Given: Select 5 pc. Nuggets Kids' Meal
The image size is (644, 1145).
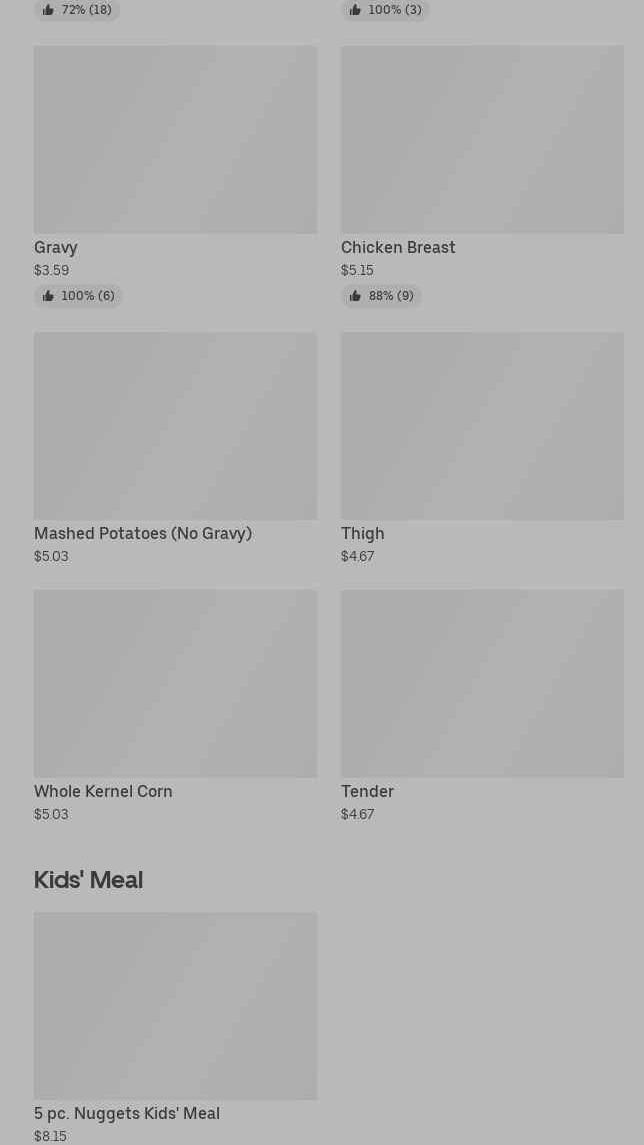Looking at the screenshot, I should tap(175, 1006).
